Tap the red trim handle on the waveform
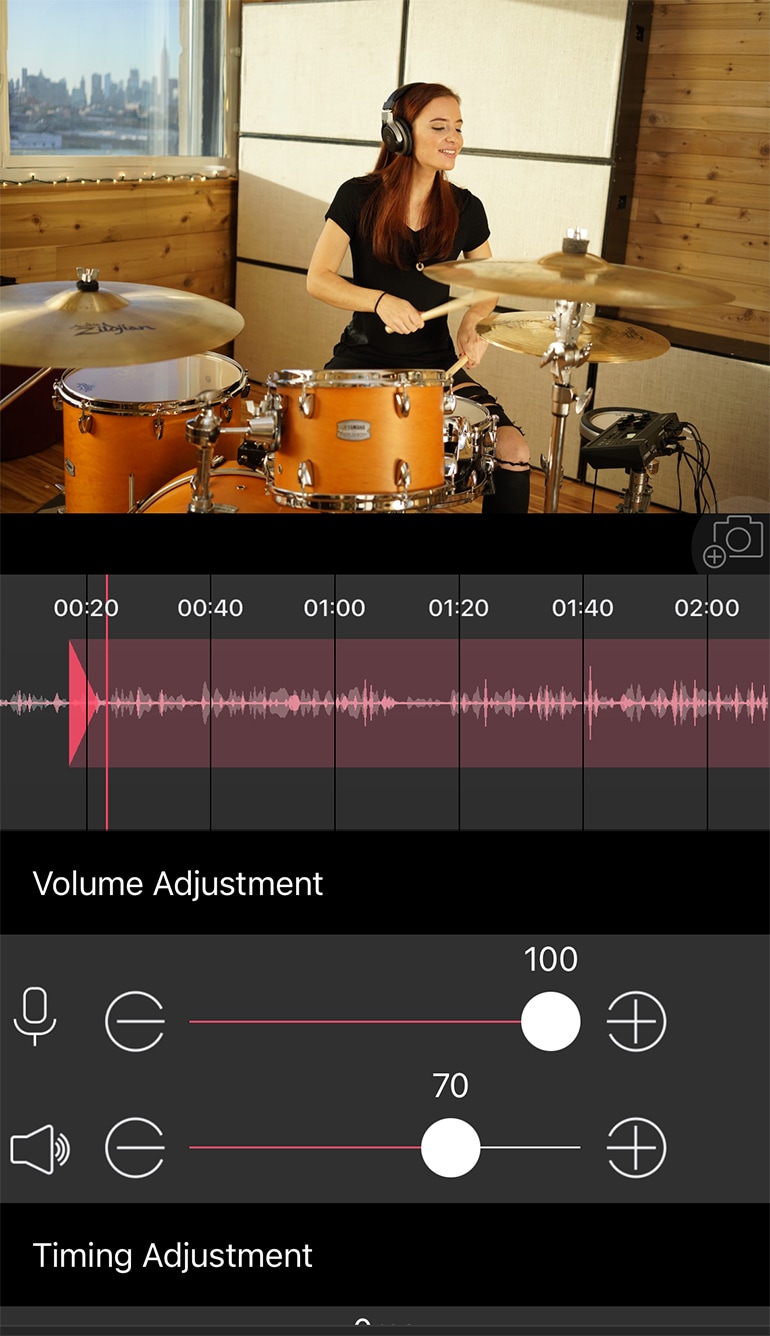Screen dimensions: 770x1336 pos(80,703)
